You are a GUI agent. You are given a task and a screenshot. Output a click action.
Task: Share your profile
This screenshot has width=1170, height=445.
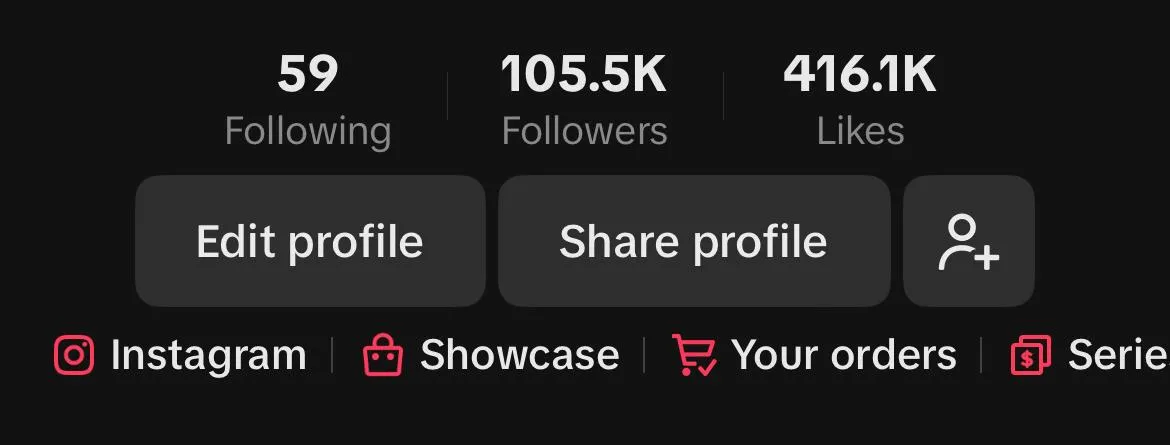[694, 241]
